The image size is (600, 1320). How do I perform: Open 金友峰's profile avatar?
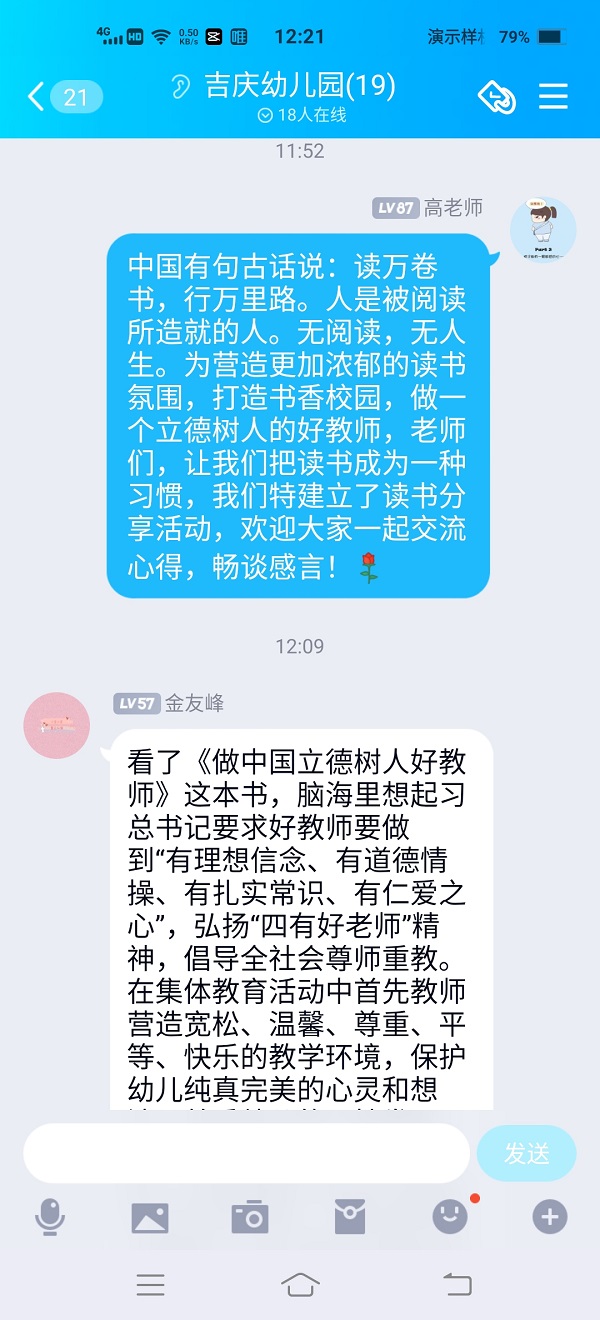(x=57, y=725)
